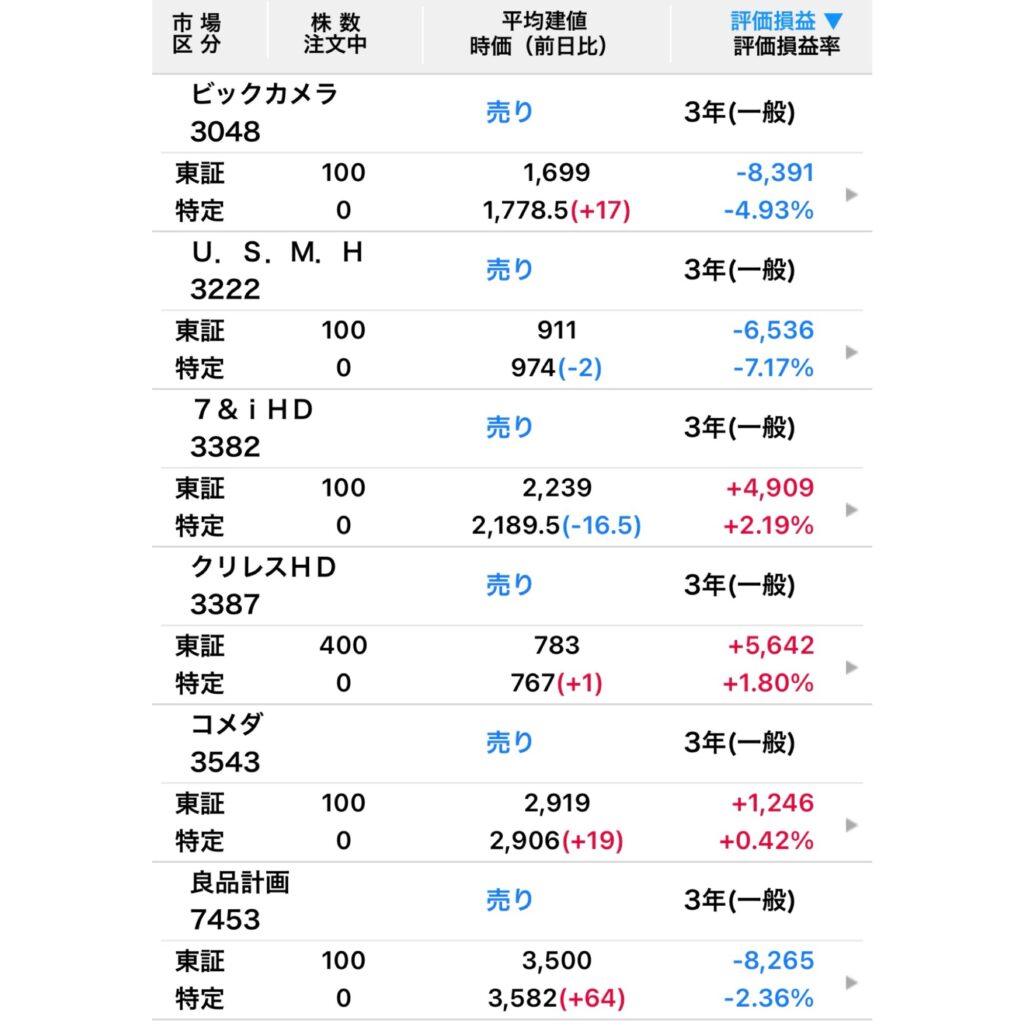The width and height of the screenshot is (1024, 1024).
Task: Select 売り for U.S.M.H 3222
Action: pyautogui.click(x=510, y=270)
